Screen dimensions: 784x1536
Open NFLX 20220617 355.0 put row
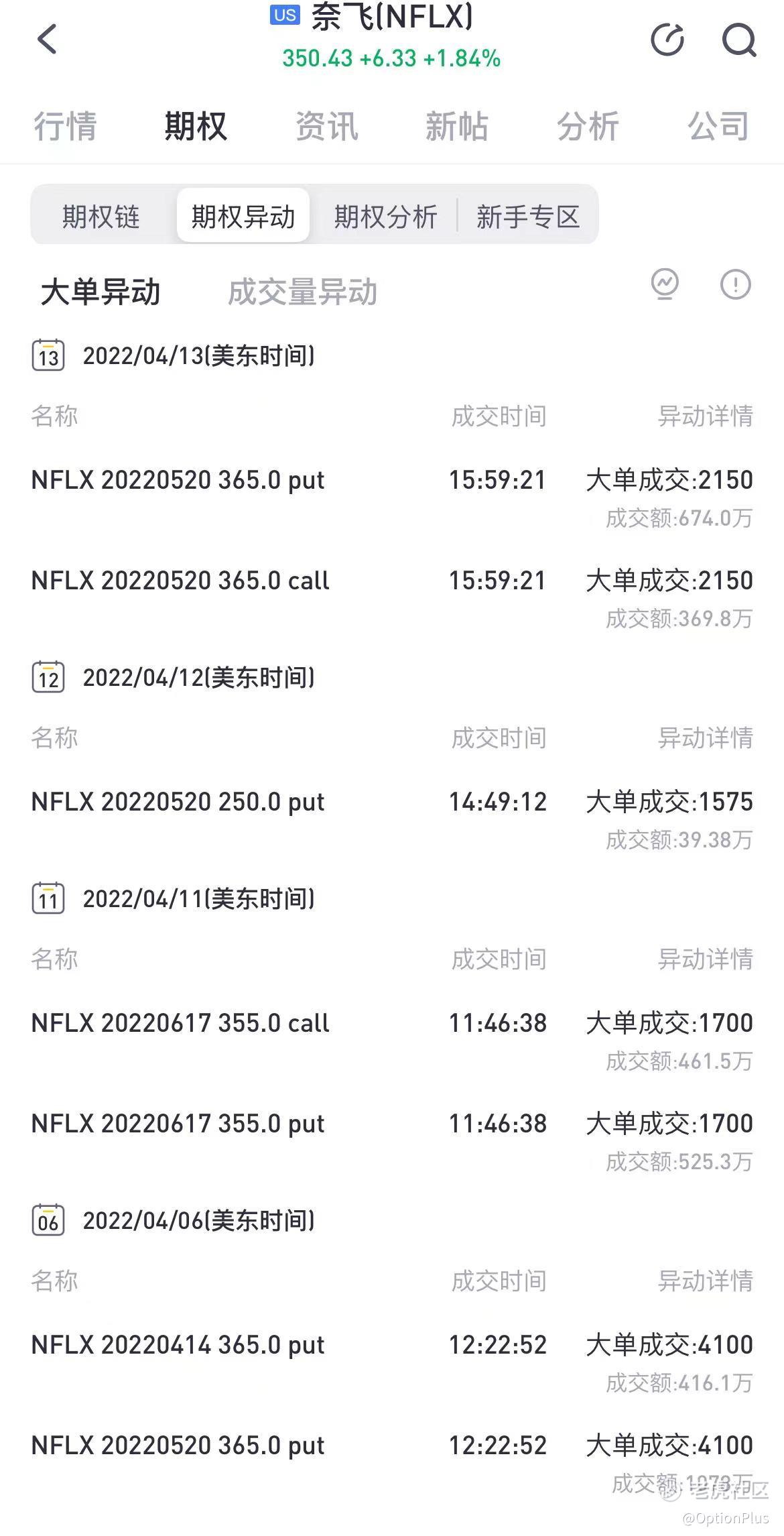(178, 1124)
